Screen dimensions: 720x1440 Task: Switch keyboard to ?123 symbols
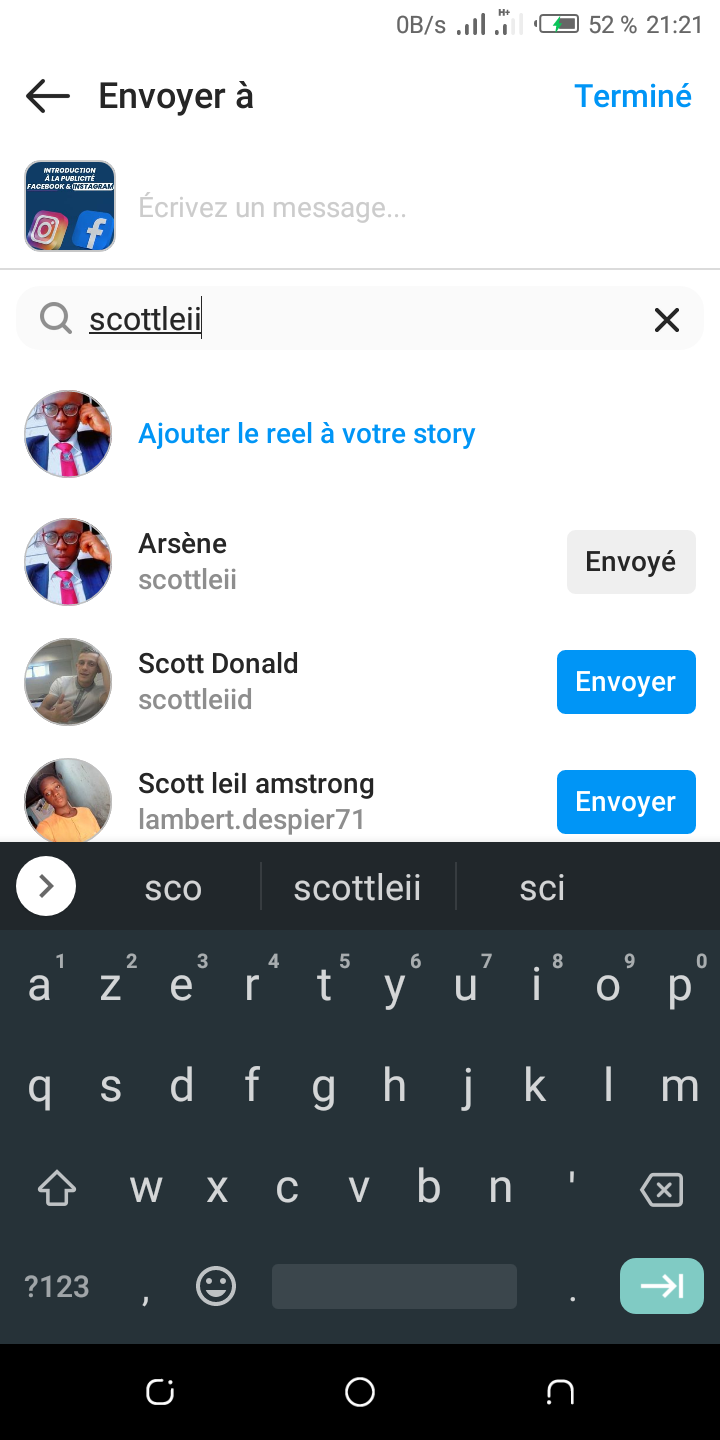pos(57,1286)
